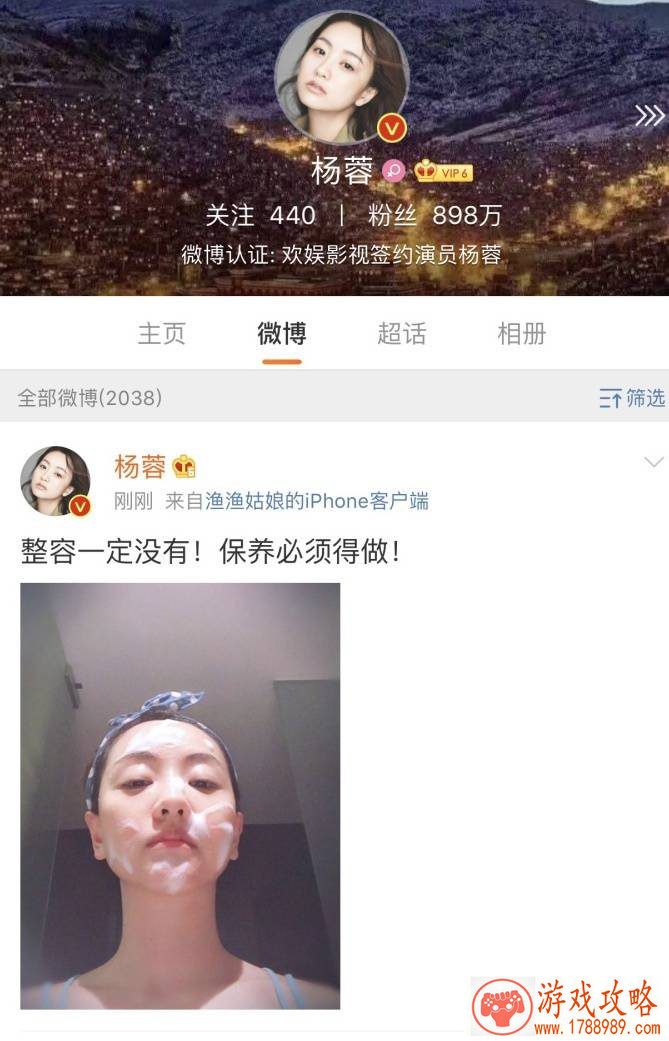This screenshot has height=1041, width=669.
Task: Open the 筛选 filter
Action: pyautogui.click(x=632, y=398)
